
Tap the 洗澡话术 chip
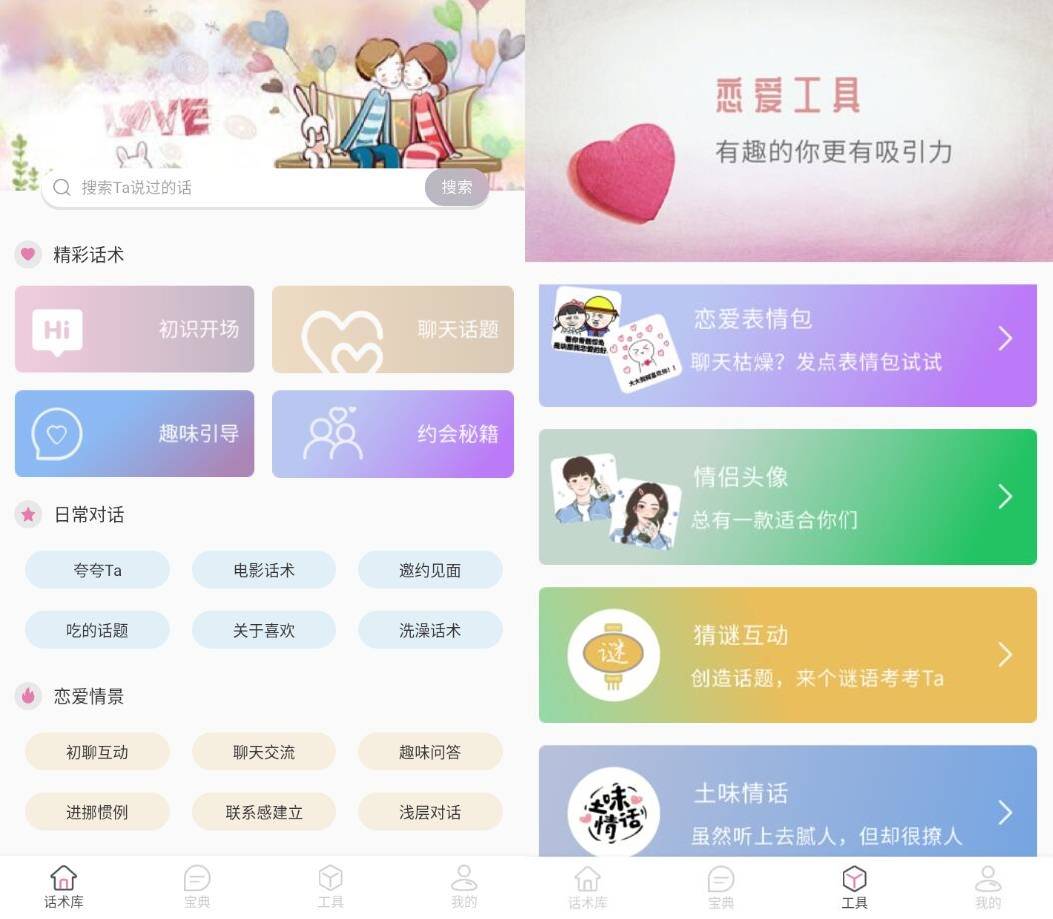430,630
